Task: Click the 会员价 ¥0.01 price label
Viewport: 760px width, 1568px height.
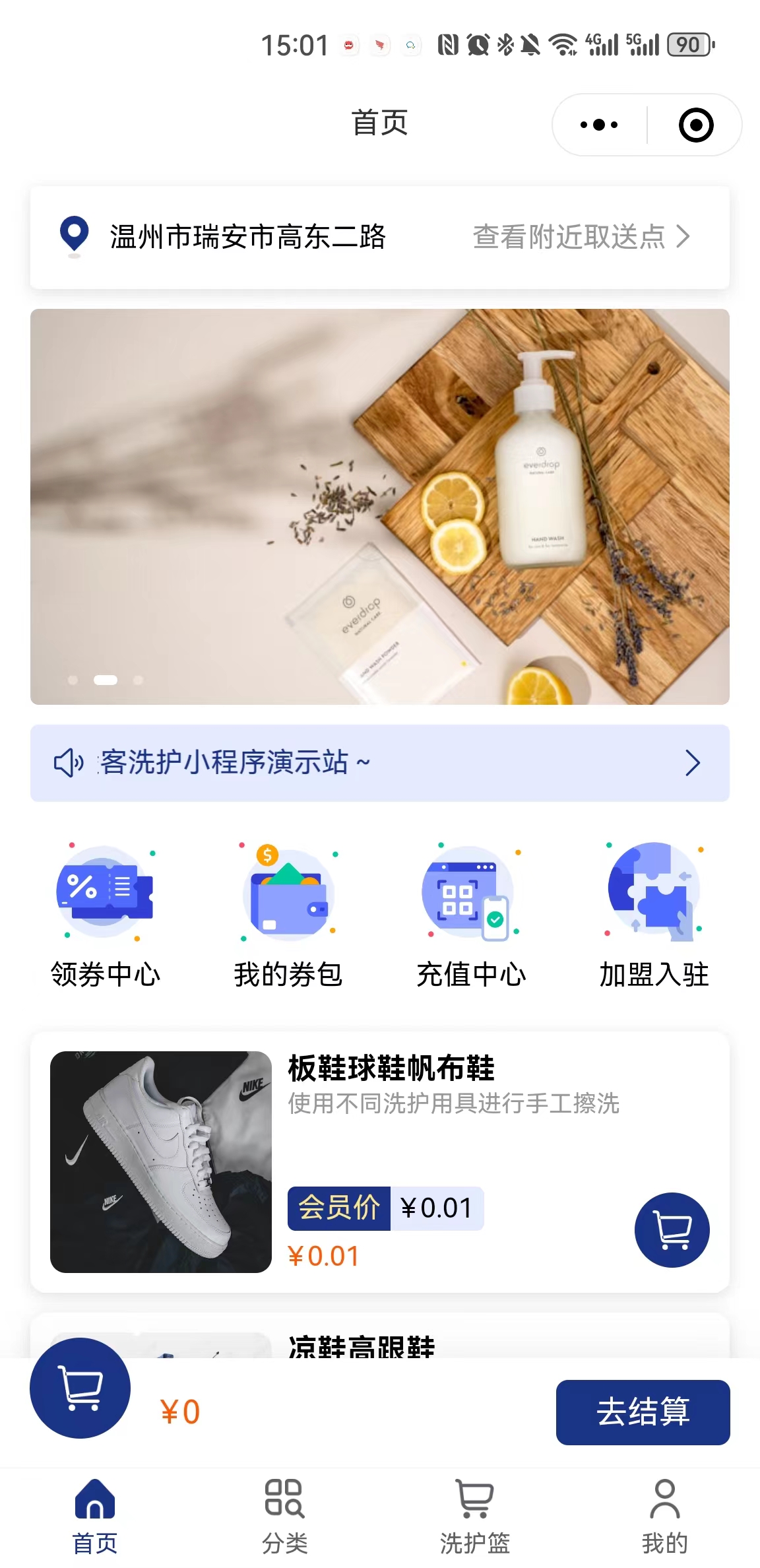Action: 385,1208
